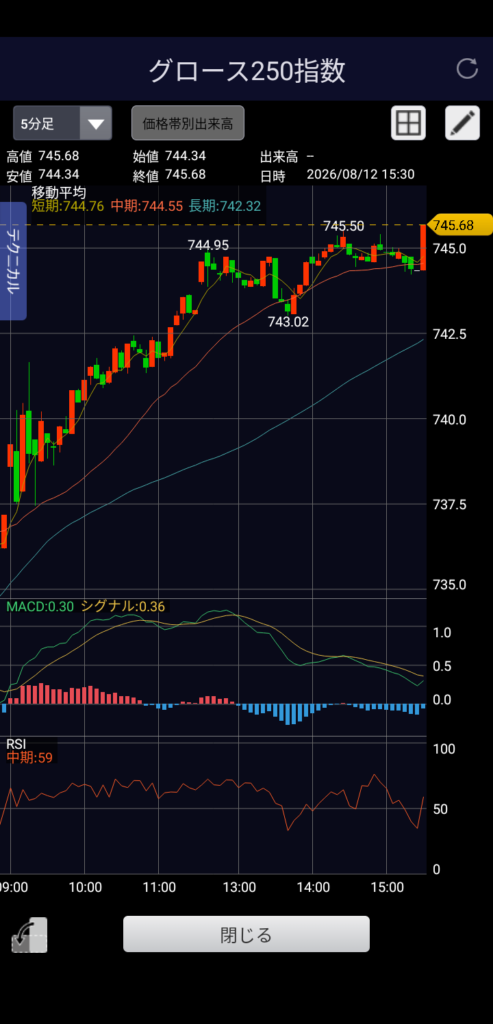Screen dimensions: 493x1024
Task: Tap the rotate screen icon
Action: [x=29, y=935]
